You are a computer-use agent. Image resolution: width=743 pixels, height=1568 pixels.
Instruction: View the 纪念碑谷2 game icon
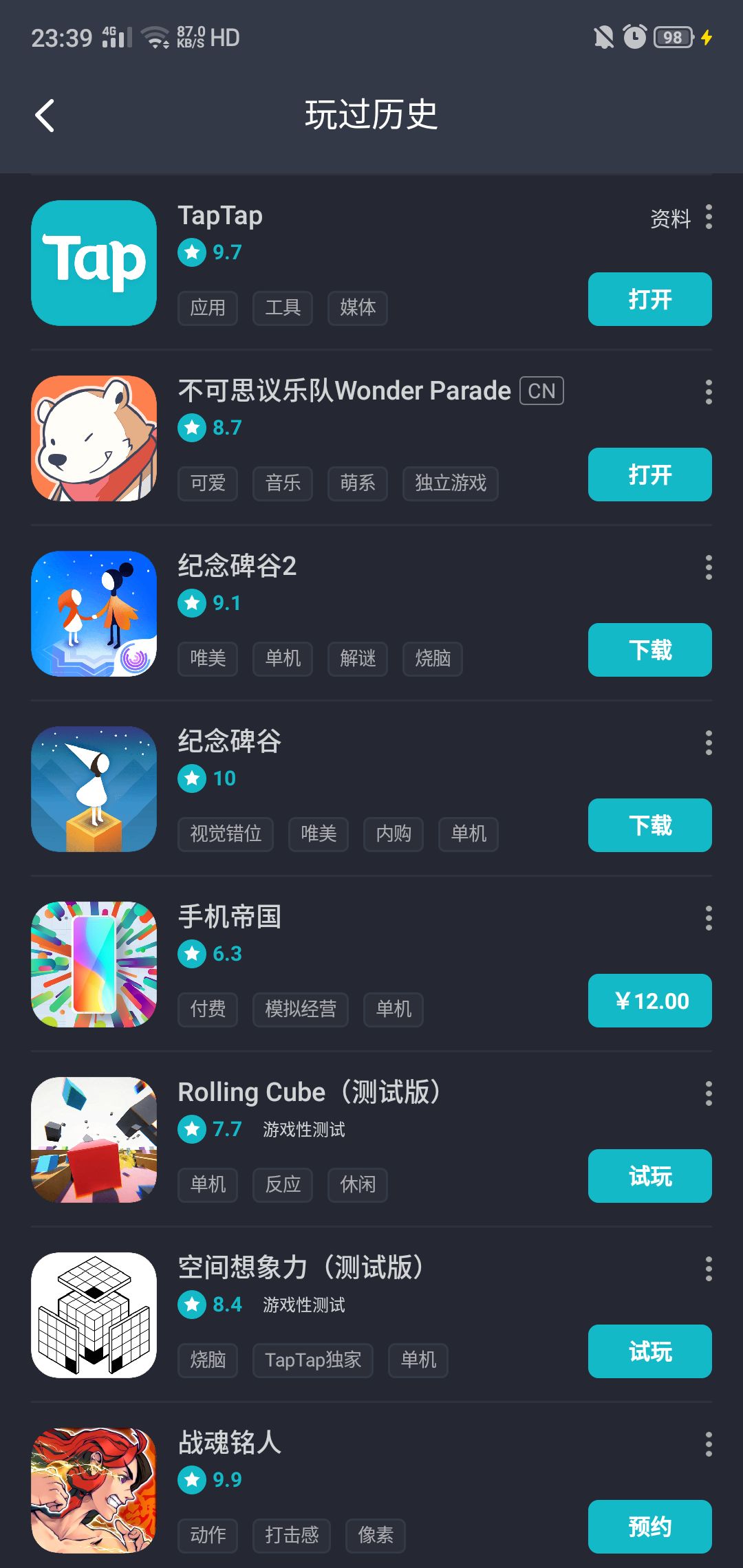tap(94, 613)
